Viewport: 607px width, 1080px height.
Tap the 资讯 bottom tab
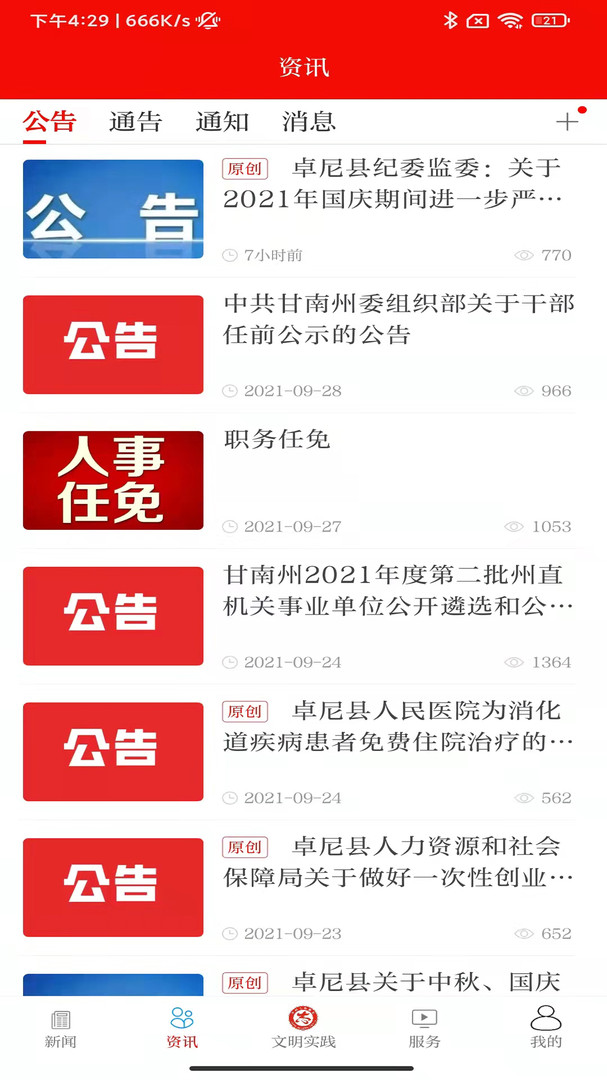[x=182, y=1028]
